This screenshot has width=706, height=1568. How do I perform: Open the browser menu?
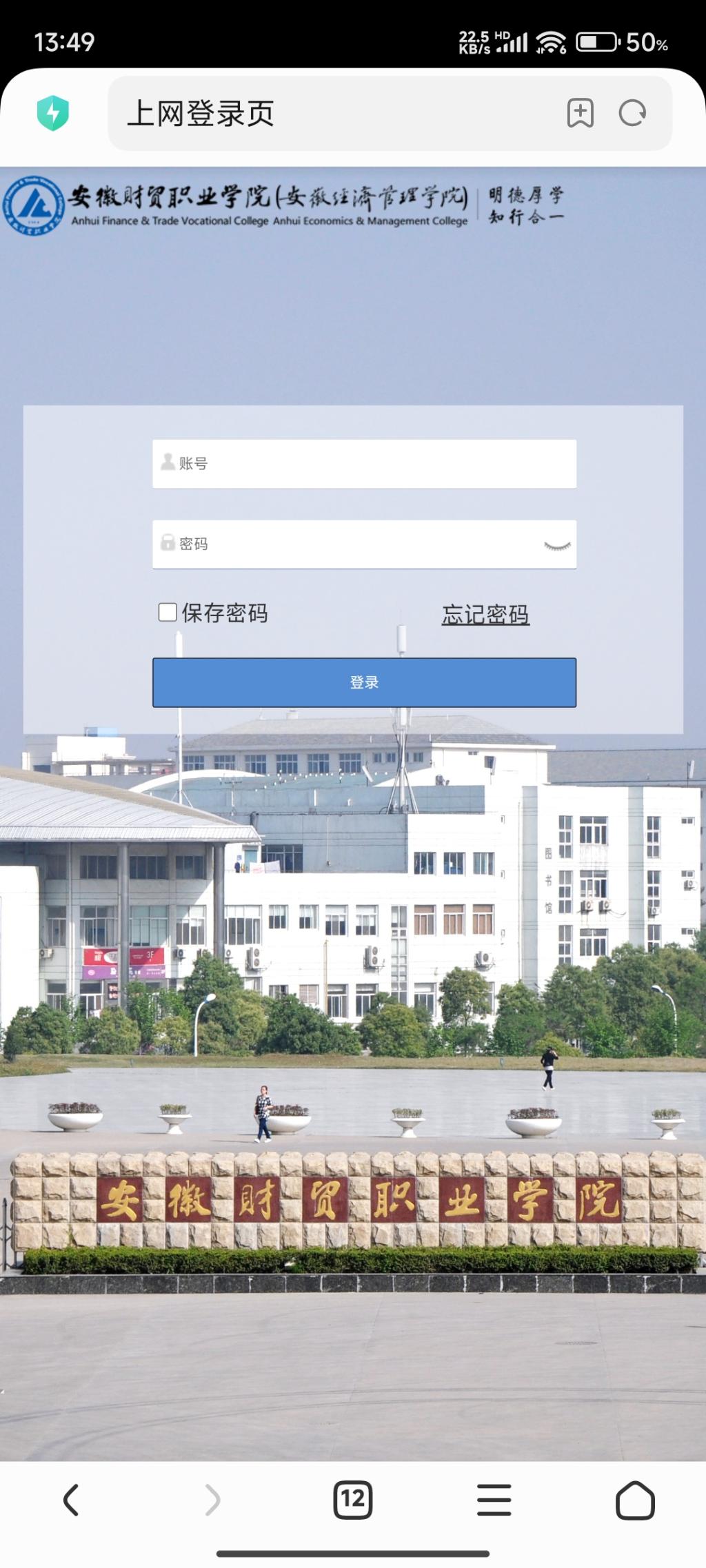(494, 1500)
